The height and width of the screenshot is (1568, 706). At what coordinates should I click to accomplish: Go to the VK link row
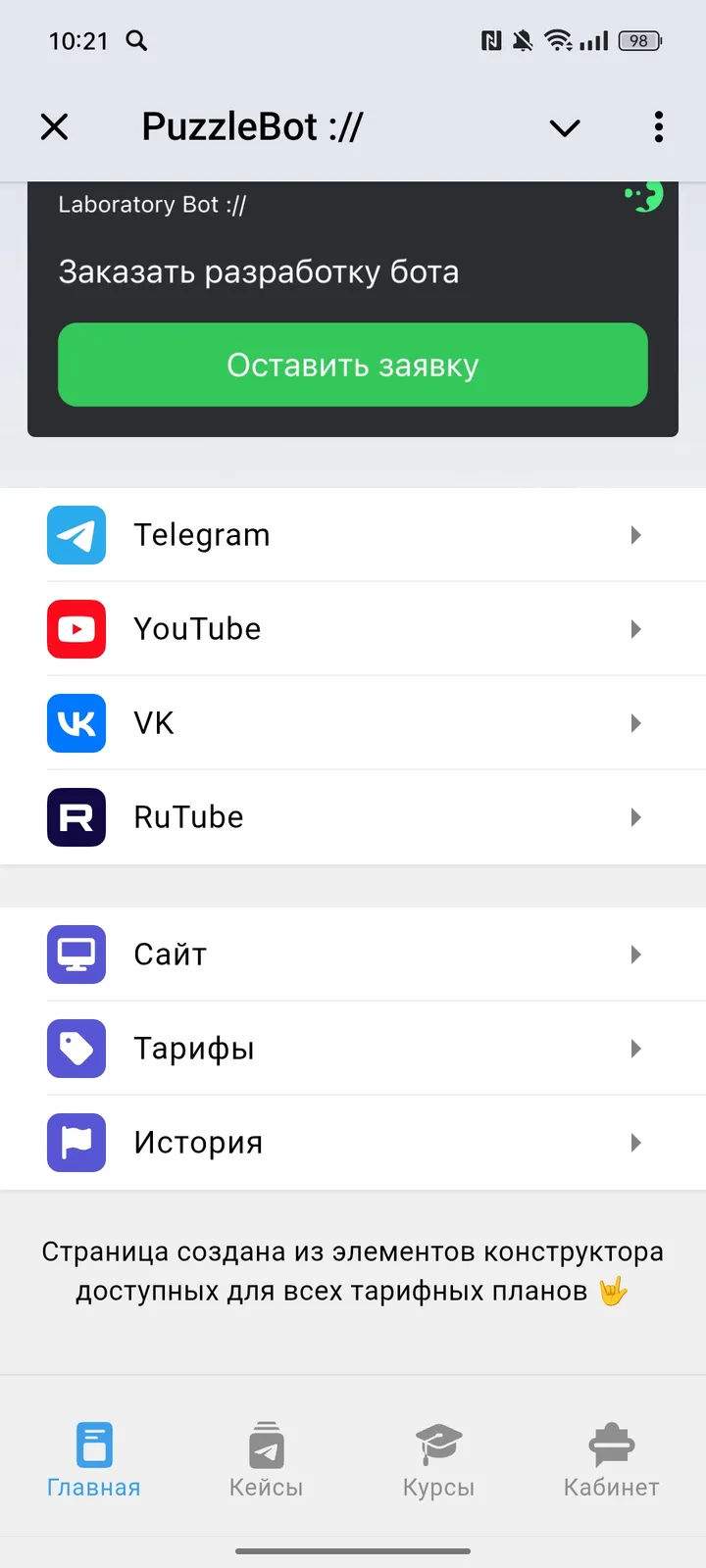click(x=353, y=723)
